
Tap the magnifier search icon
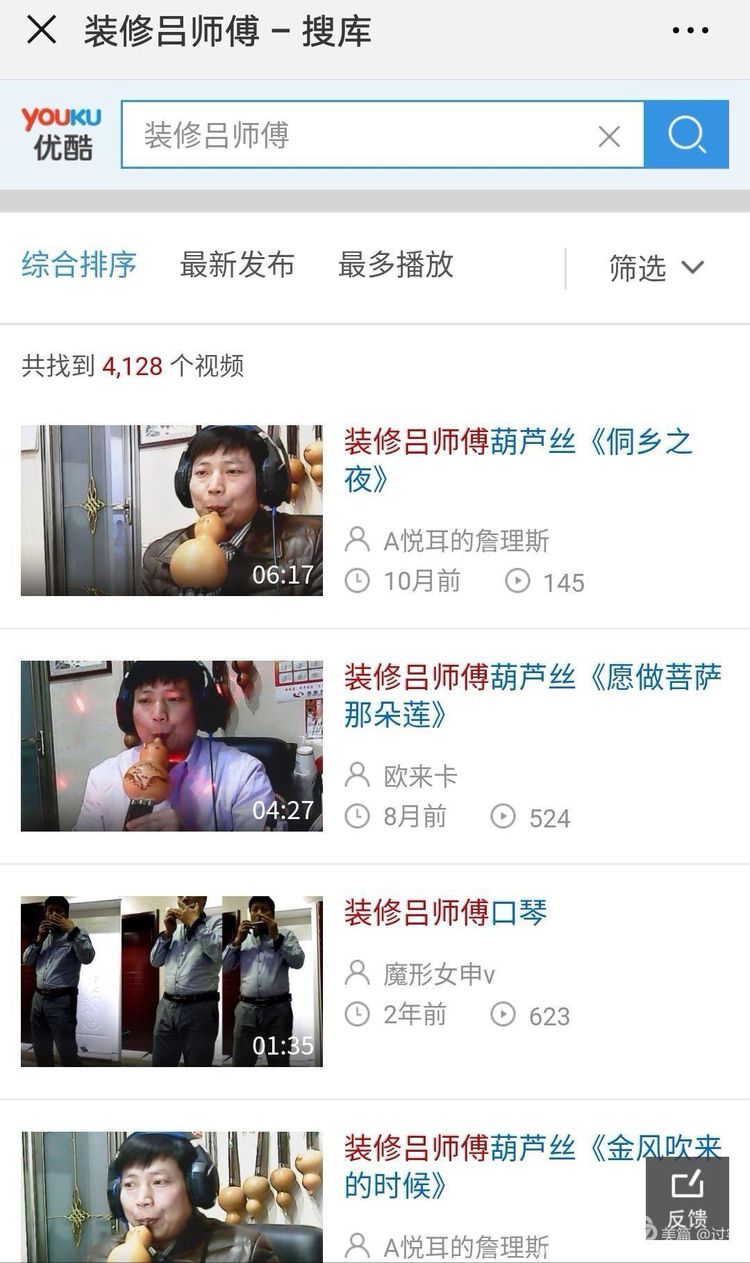click(x=686, y=137)
